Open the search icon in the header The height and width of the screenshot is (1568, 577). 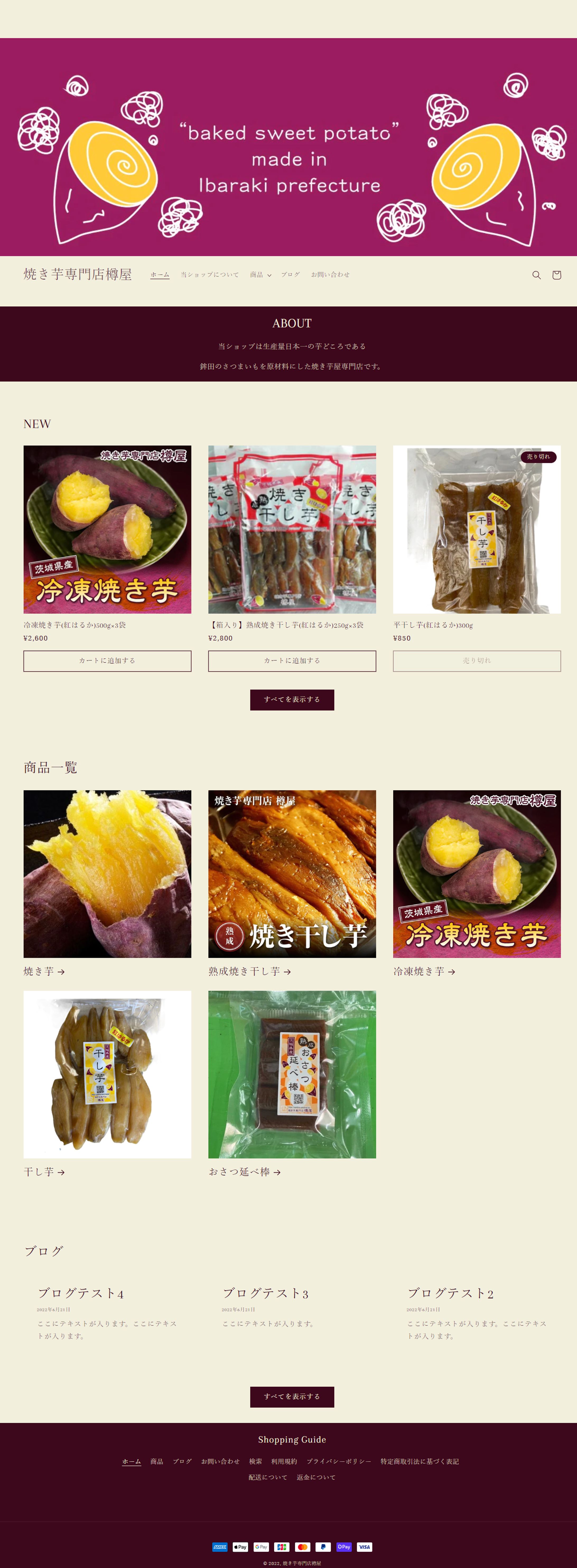coord(536,275)
